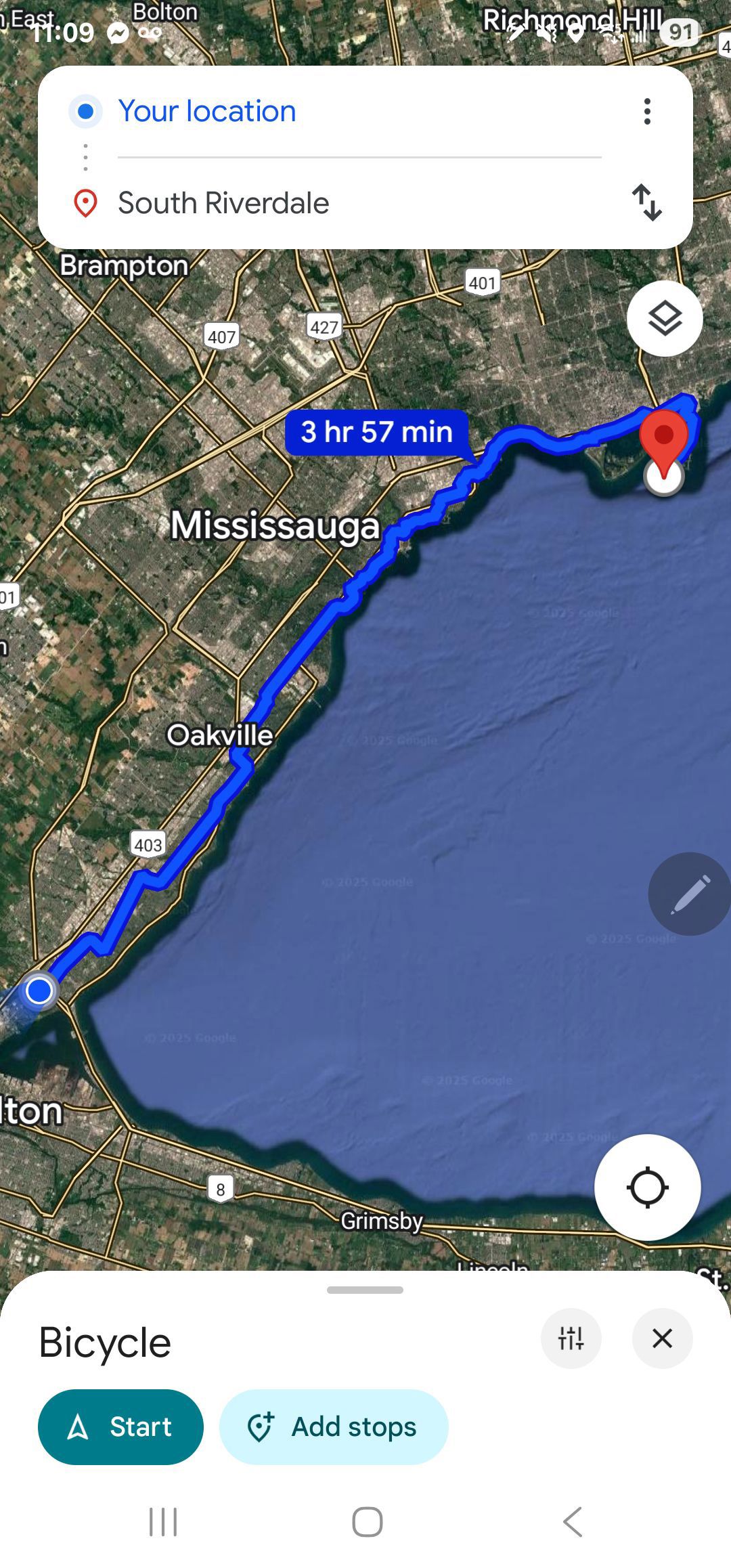Open recent apps from navigation bar
This screenshot has width=731, height=1568.
pyautogui.click(x=163, y=1522)
